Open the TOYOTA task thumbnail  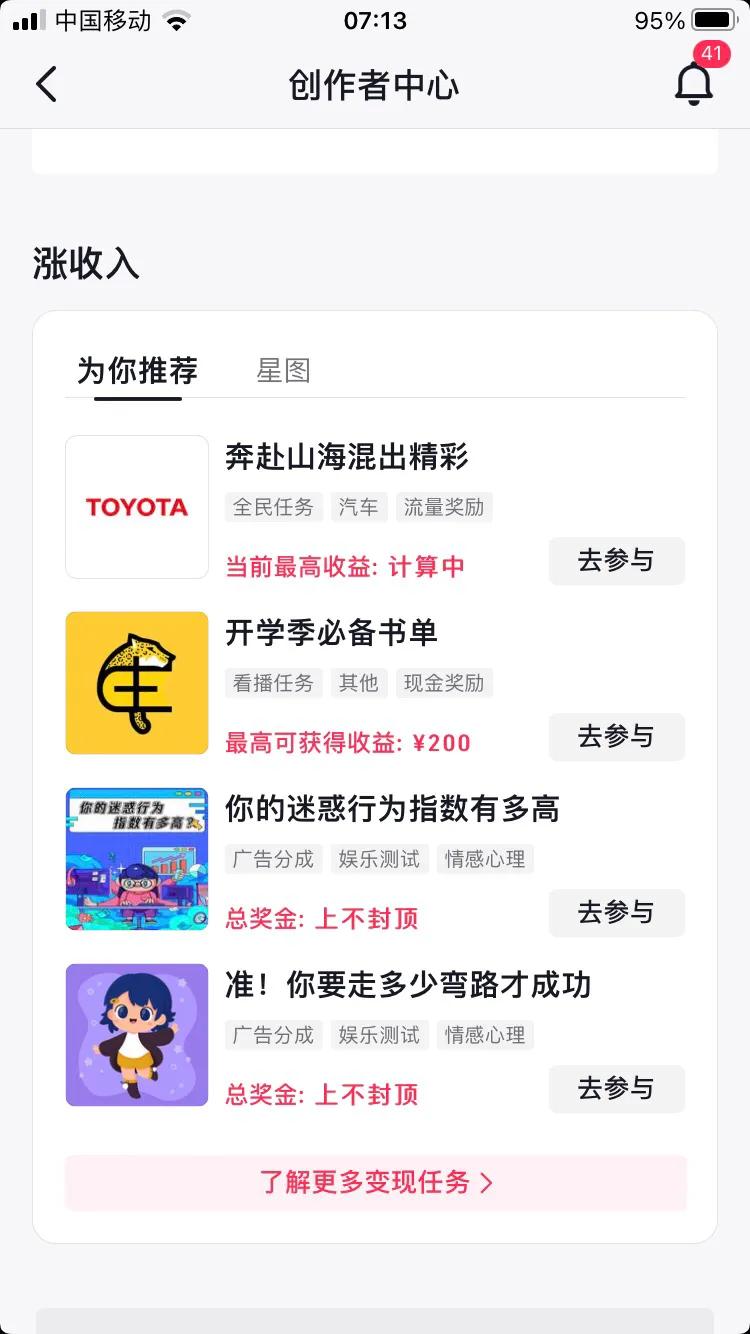pos(136,506)
